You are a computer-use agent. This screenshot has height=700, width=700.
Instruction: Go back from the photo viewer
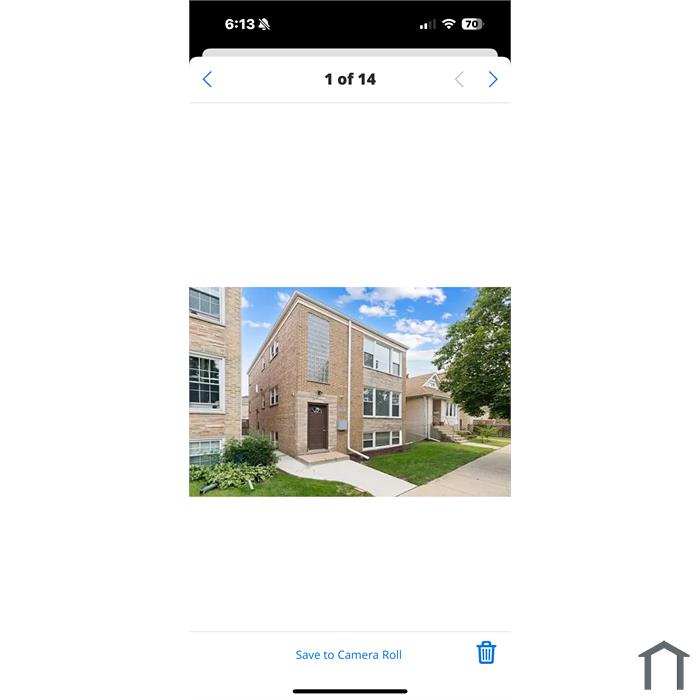(x=207, y=79)
